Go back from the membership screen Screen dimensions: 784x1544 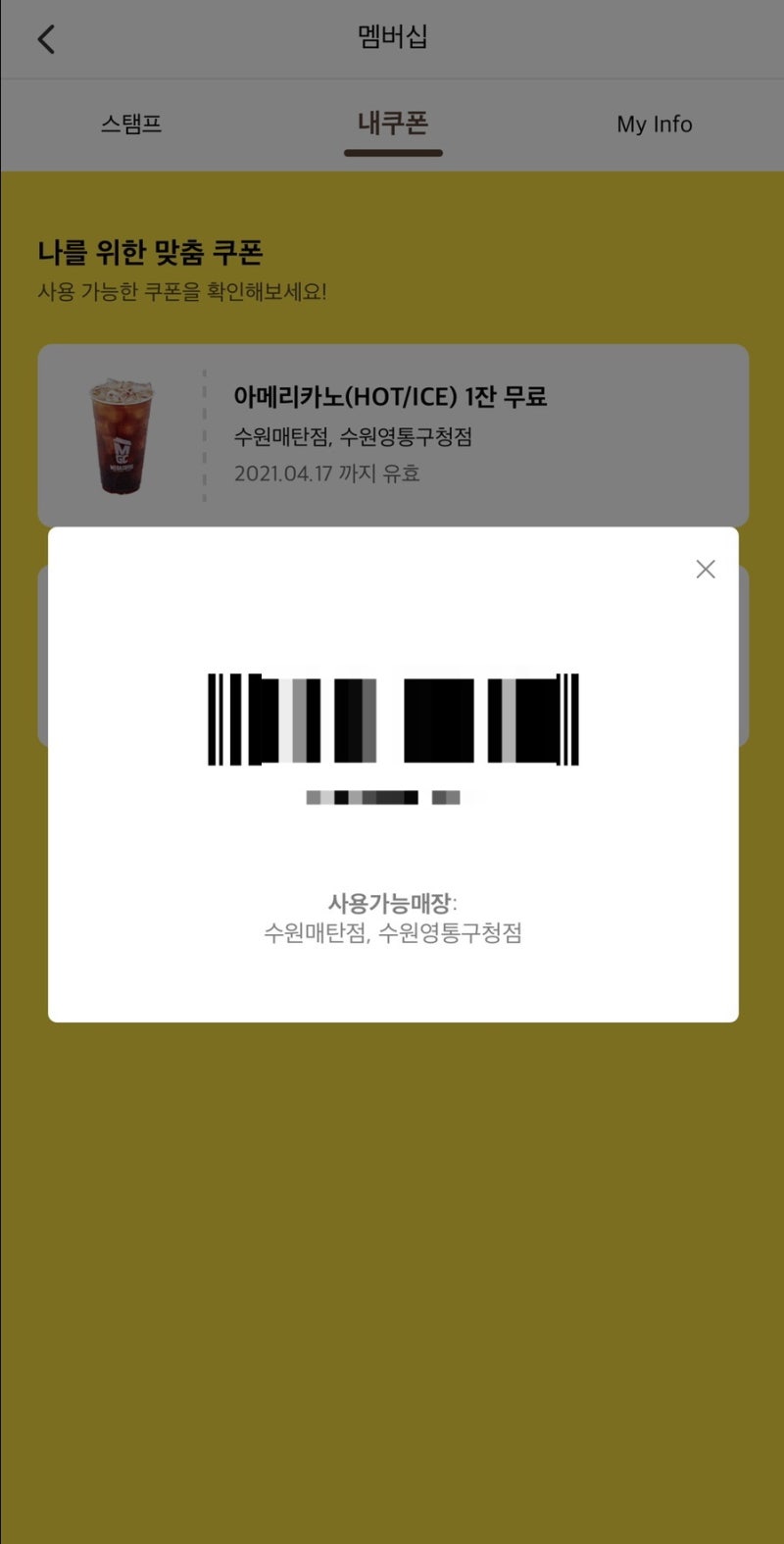coord(46,39)
